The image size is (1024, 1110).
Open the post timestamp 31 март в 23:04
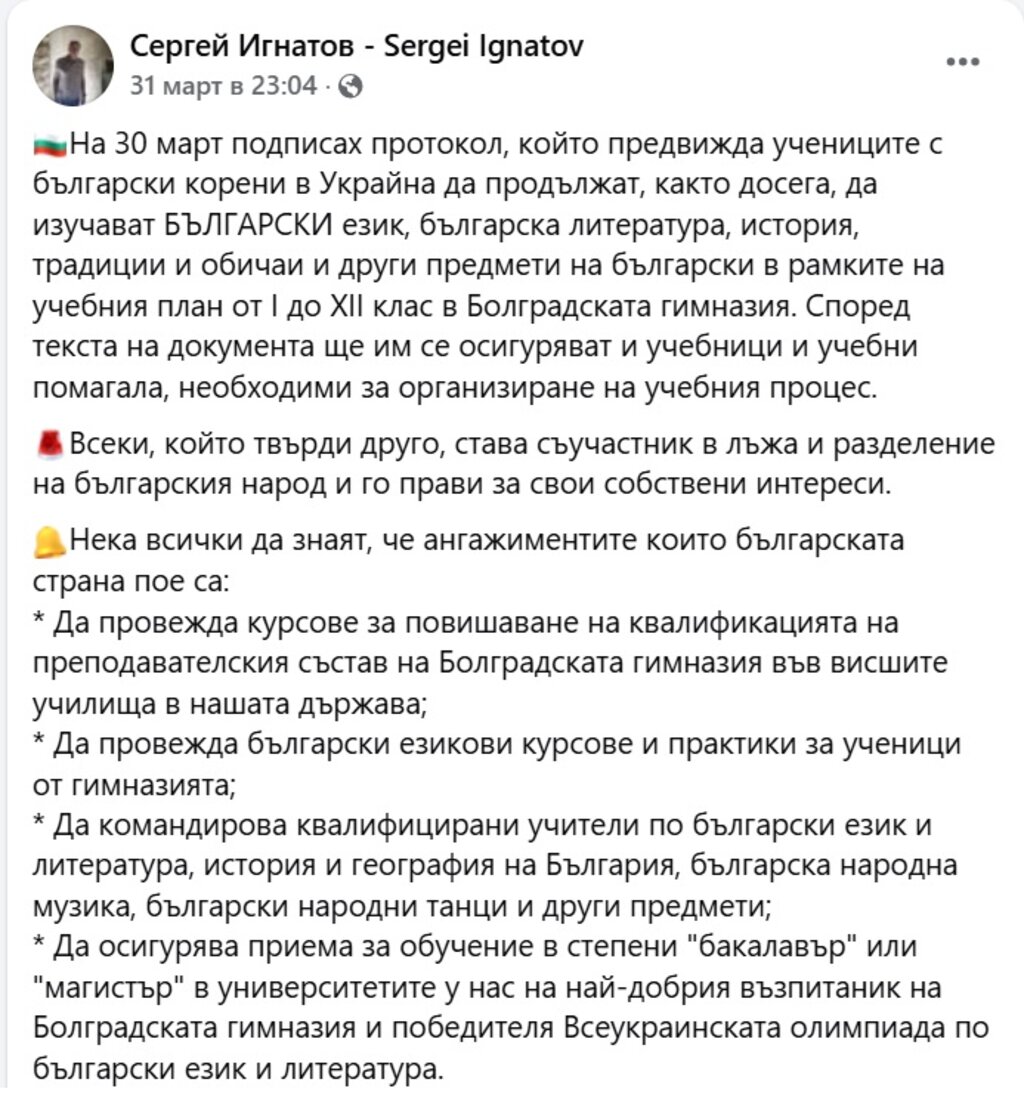pos(223,86)
